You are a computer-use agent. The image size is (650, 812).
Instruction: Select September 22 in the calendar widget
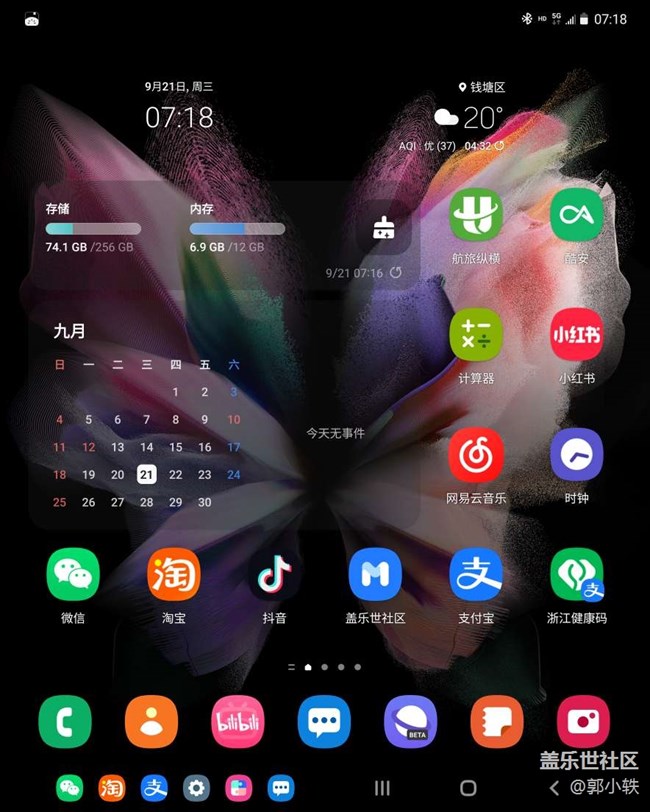(176, 475)
